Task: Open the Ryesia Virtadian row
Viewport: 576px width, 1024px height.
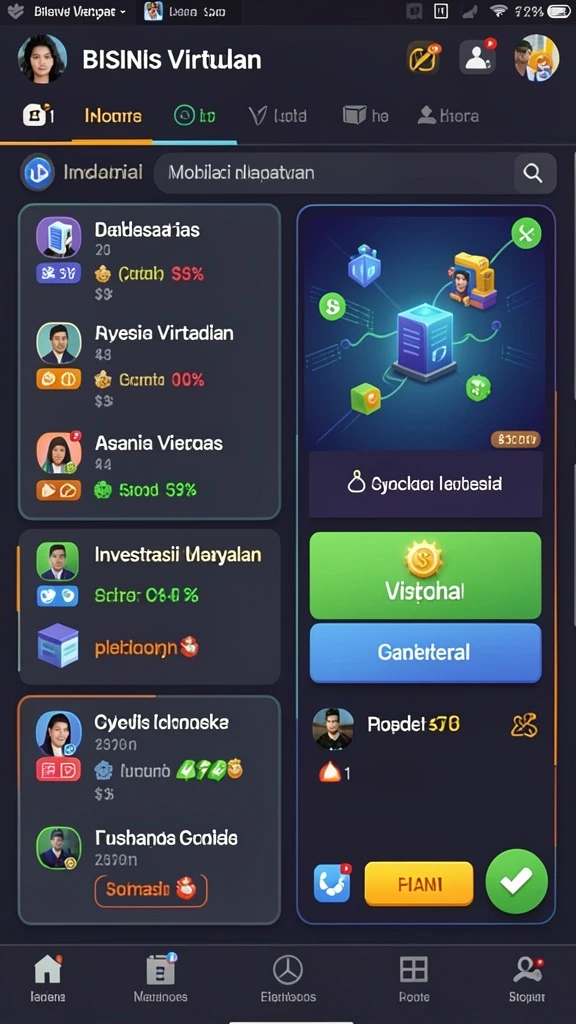Action: [150, 361]
